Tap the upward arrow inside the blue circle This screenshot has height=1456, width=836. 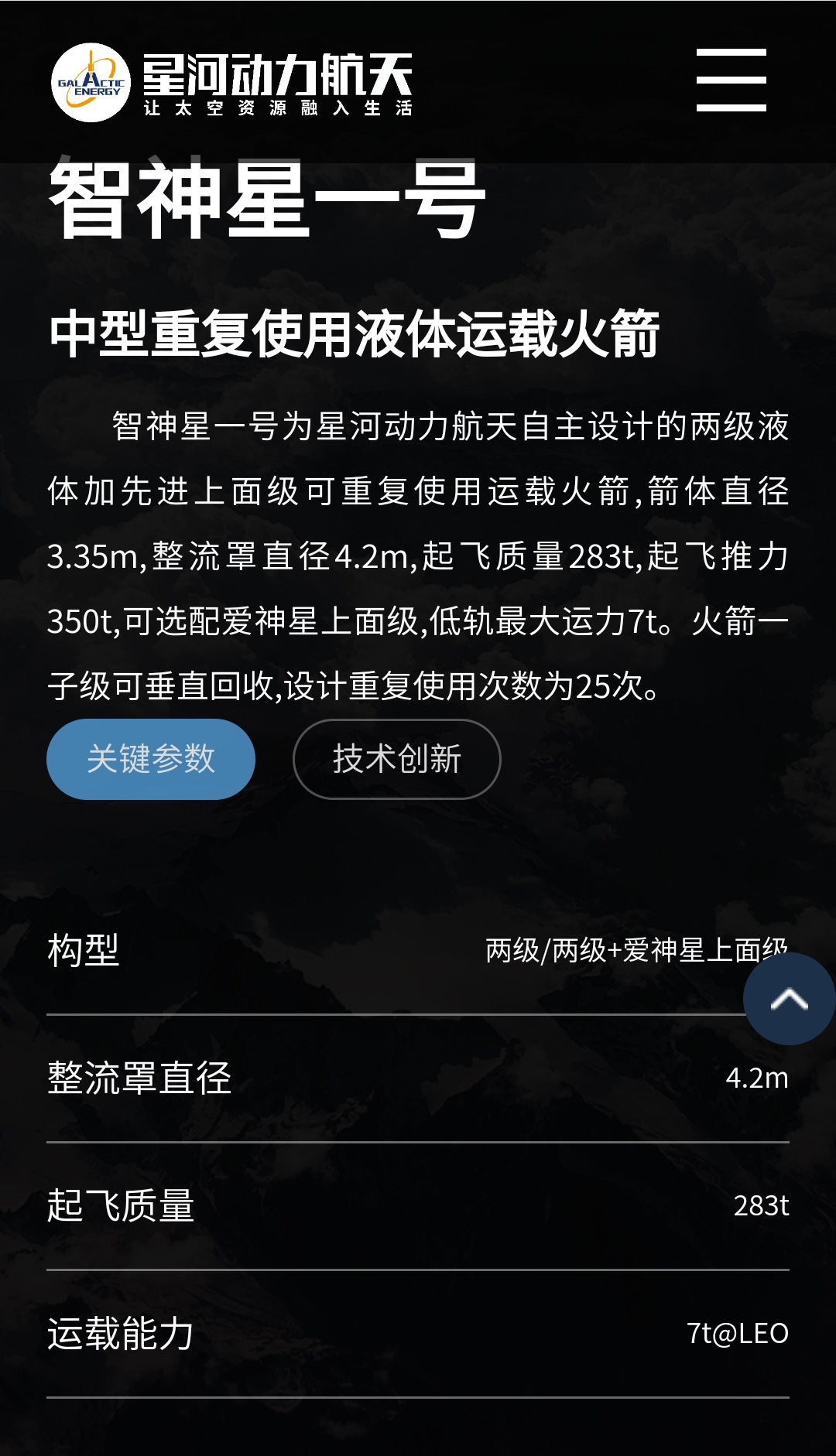(786, 1000)
